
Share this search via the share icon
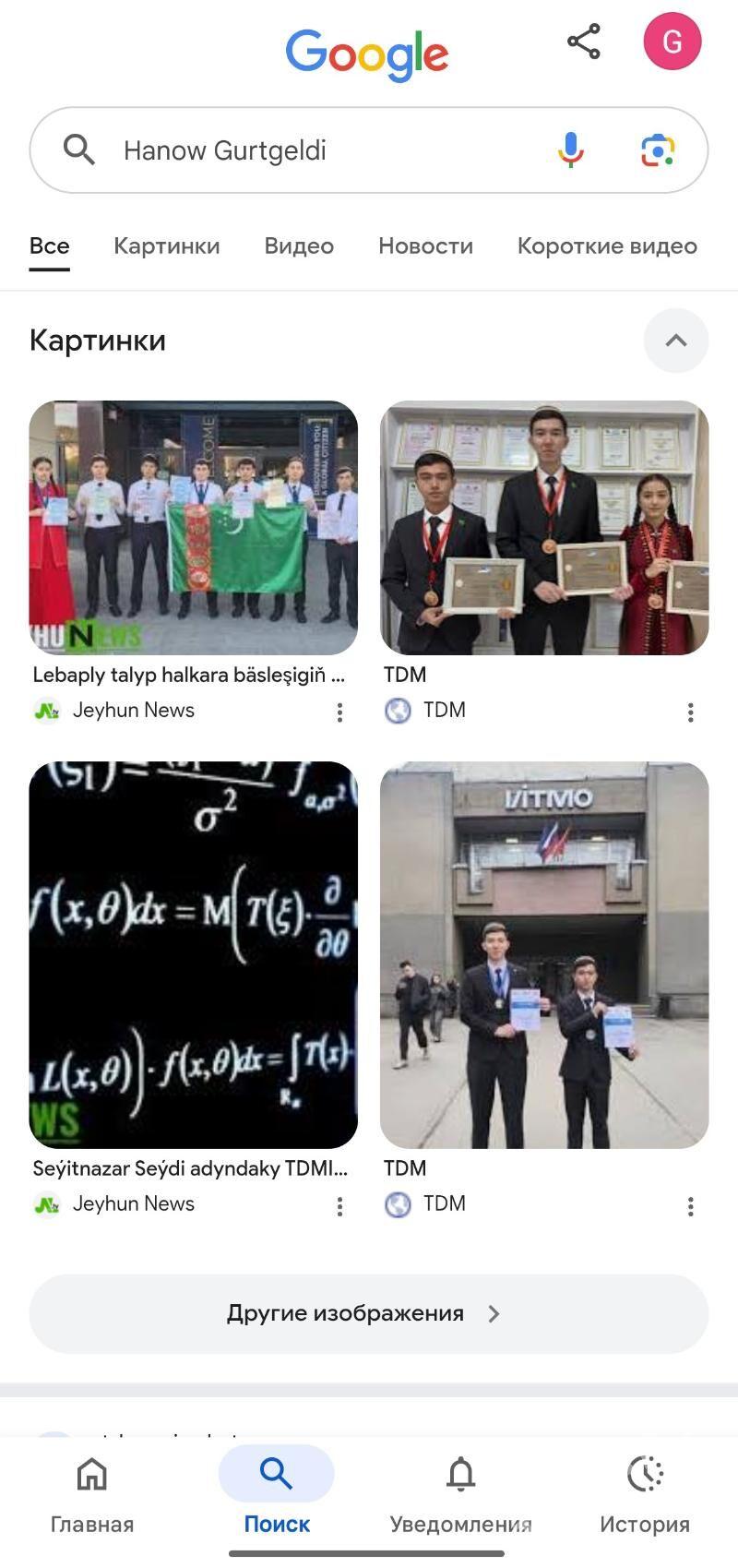pos(583,42)
